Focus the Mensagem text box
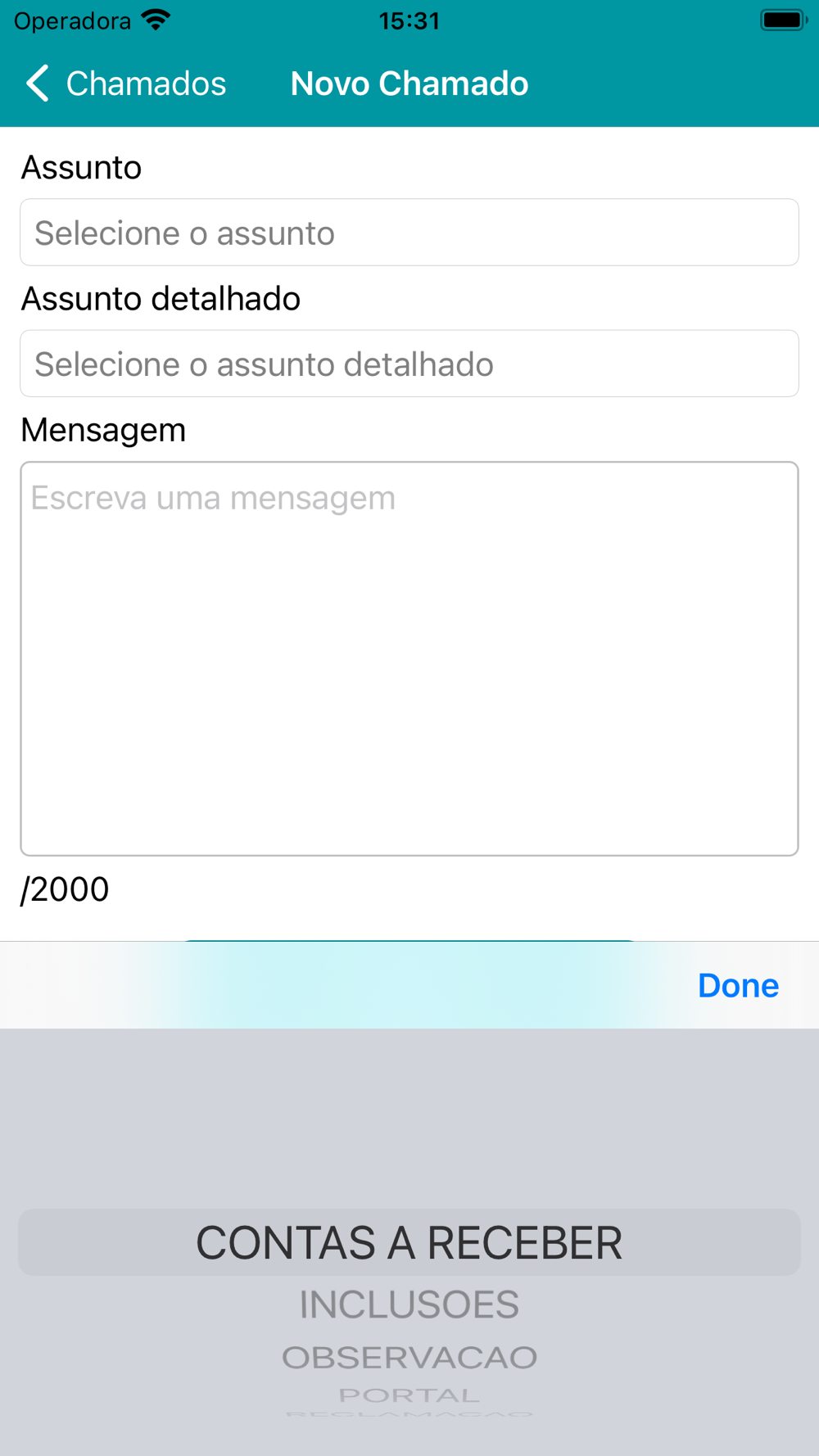This screenshot has width=819, height=1456. (x=409, y=659)
